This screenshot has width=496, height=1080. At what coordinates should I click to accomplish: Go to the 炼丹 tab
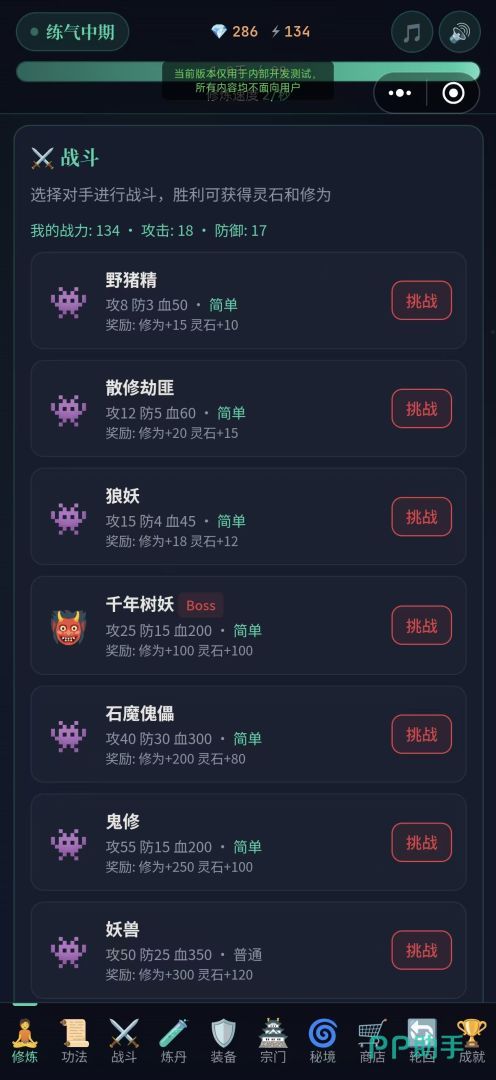(x=174, y=1041)
